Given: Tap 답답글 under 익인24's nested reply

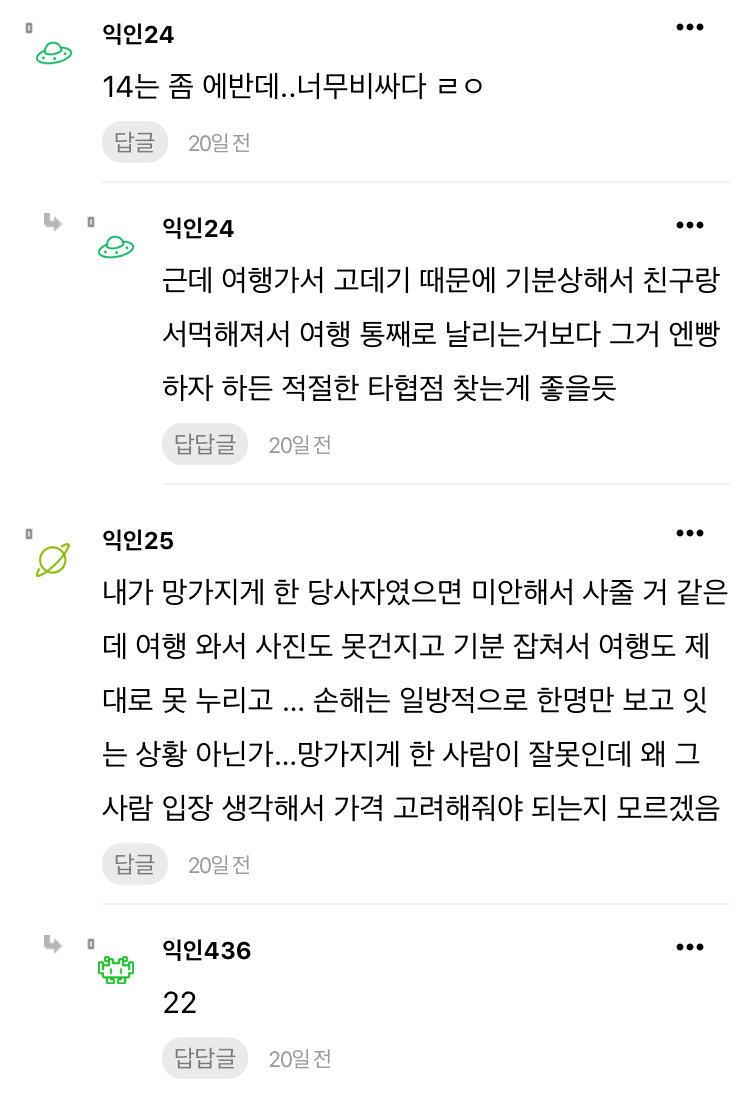Looking at the screenshot, I should tap(205, 444).
